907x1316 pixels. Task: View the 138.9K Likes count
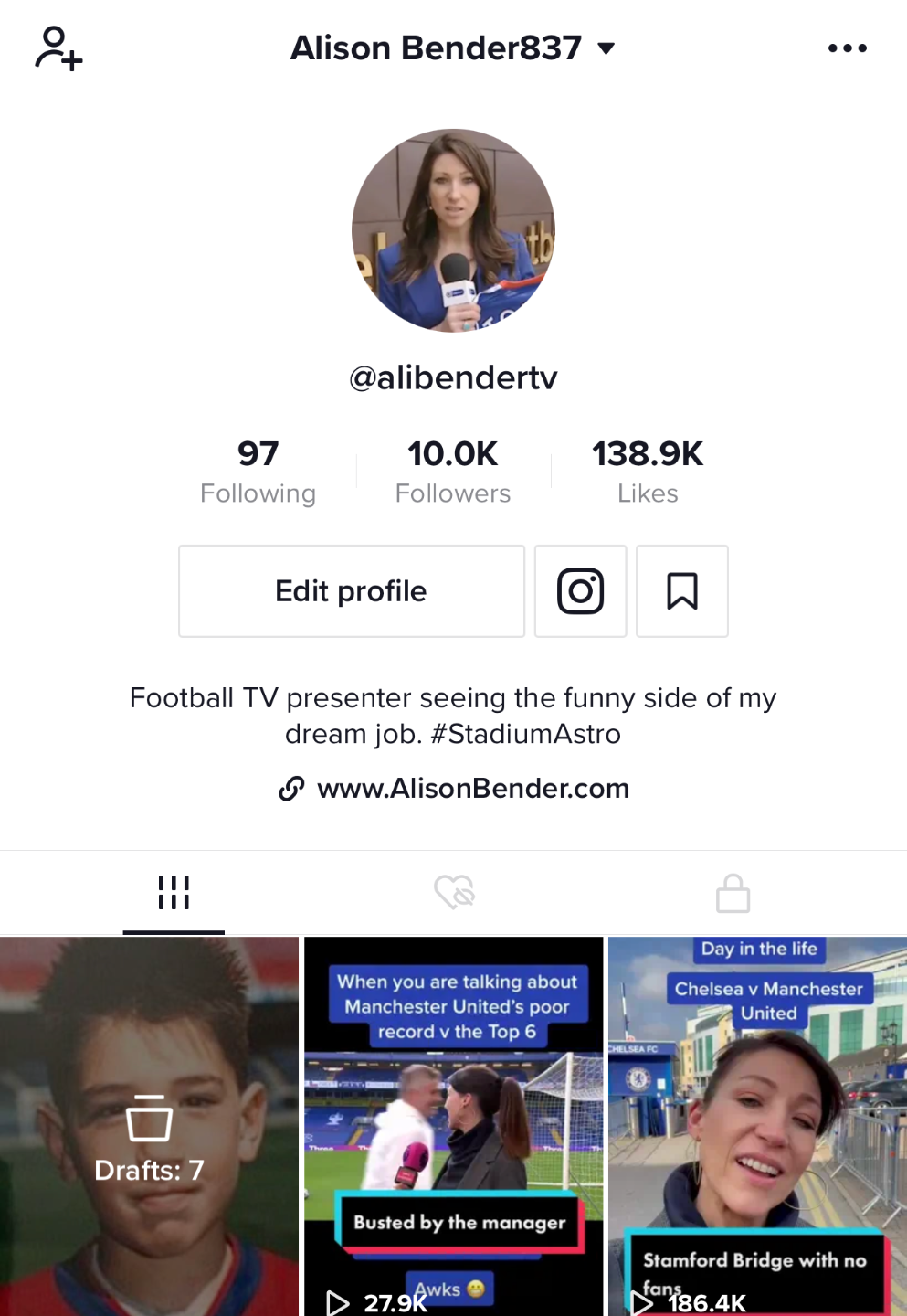pyautogui.click(x=648, y=472)
